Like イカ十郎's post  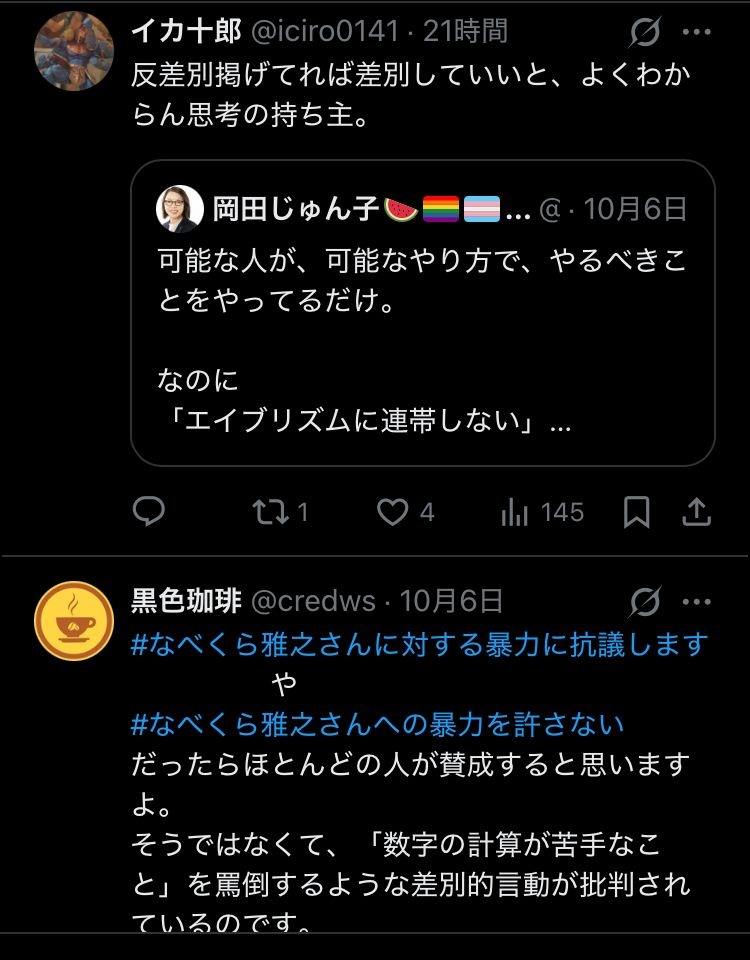click(404, 513)
